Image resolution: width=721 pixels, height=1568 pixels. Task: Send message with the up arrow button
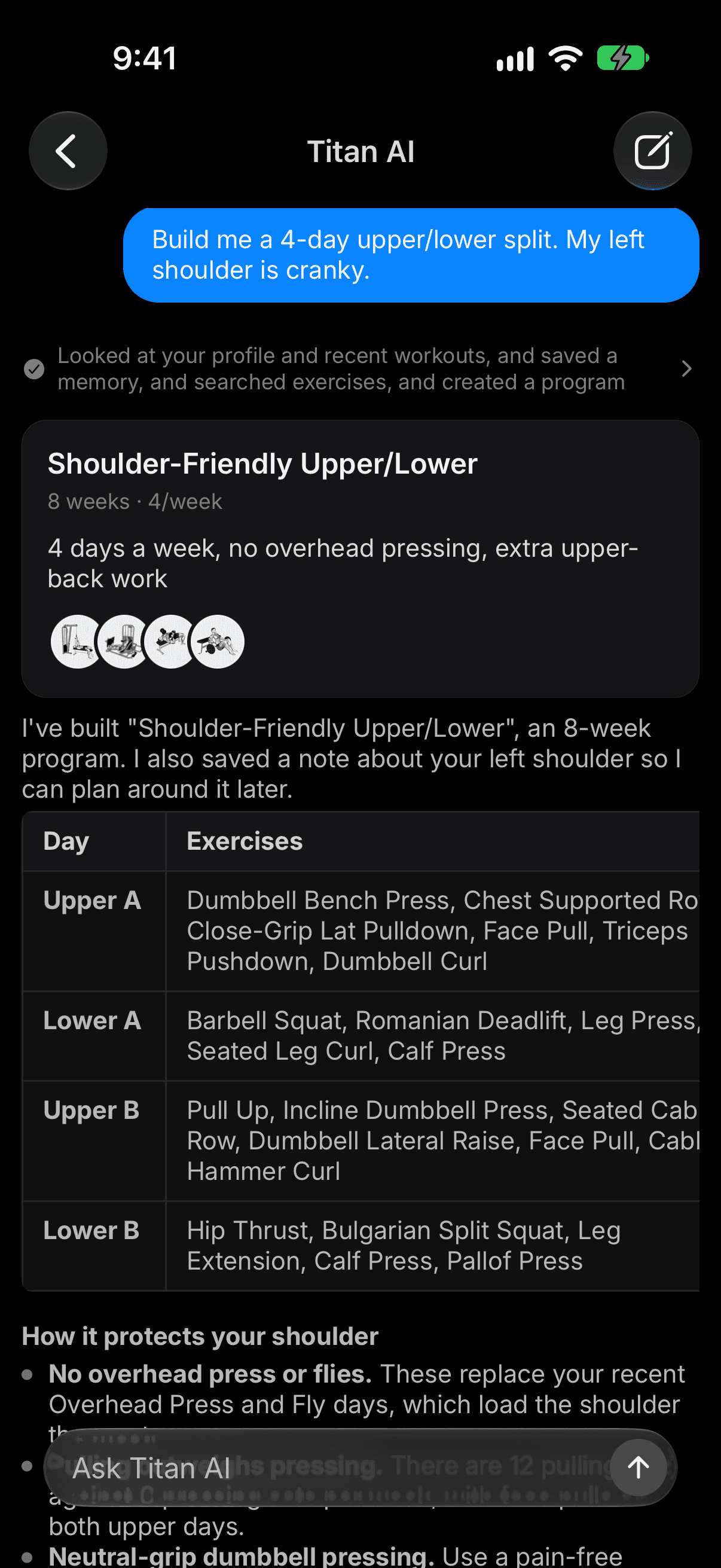point(638,1468)
